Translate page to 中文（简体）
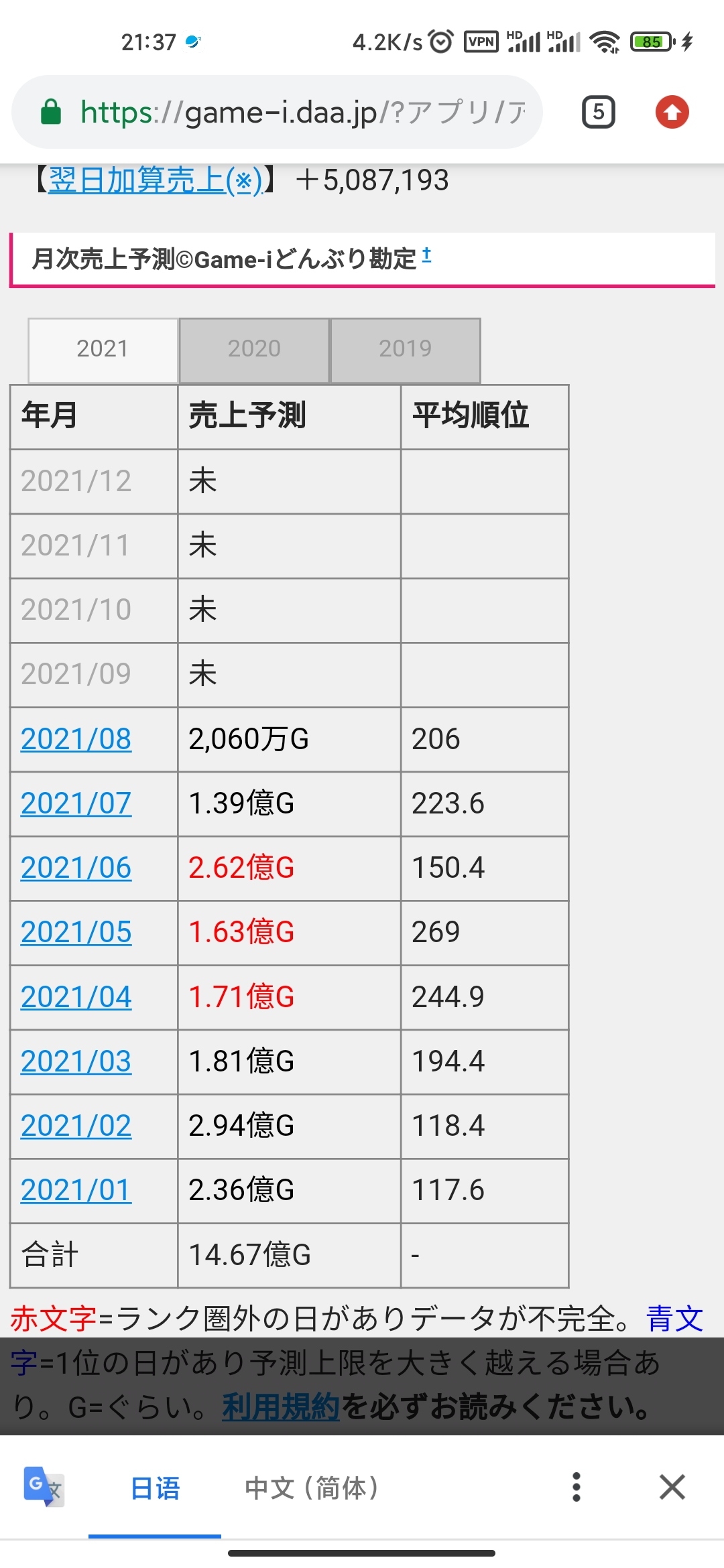 (312, 1488)
